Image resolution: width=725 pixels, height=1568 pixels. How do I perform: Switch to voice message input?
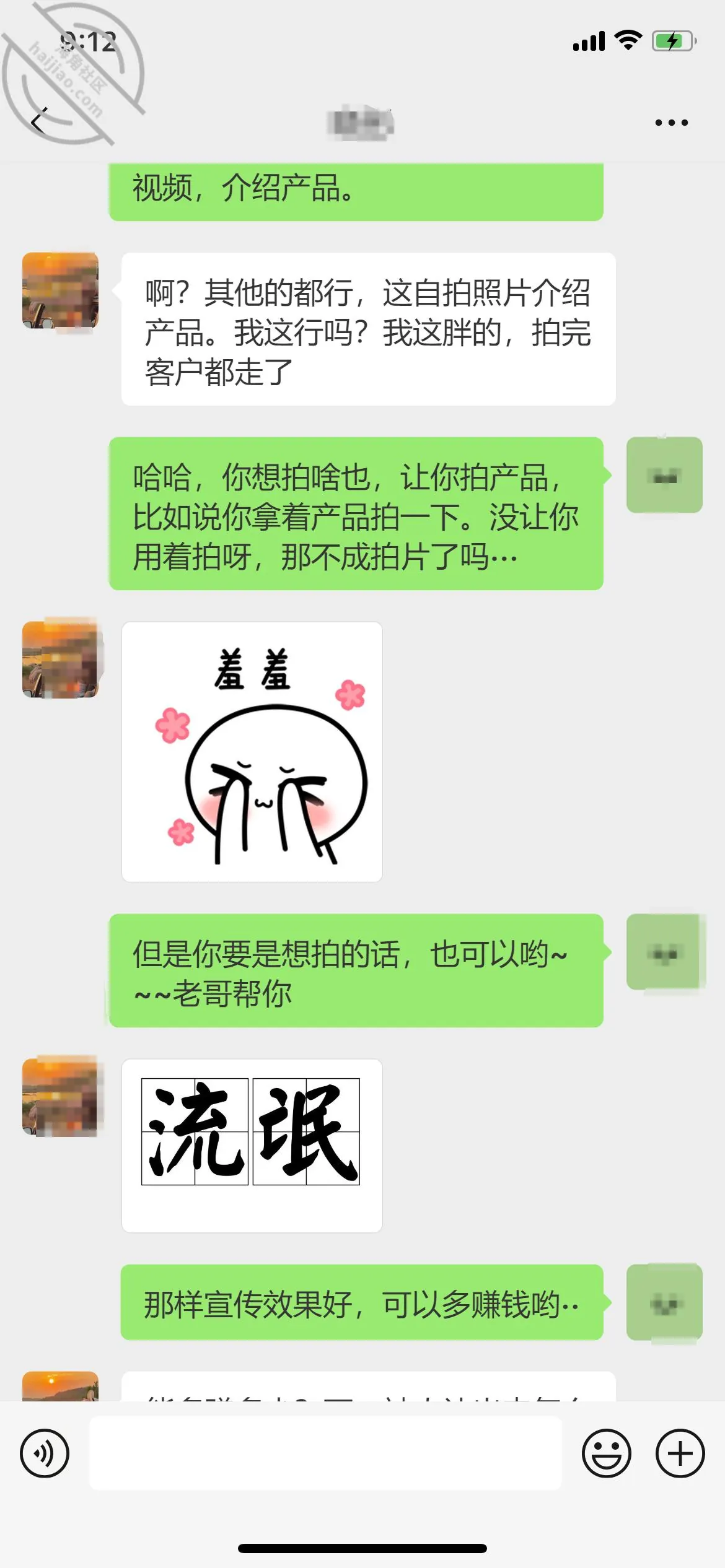tap(45, 1453)
